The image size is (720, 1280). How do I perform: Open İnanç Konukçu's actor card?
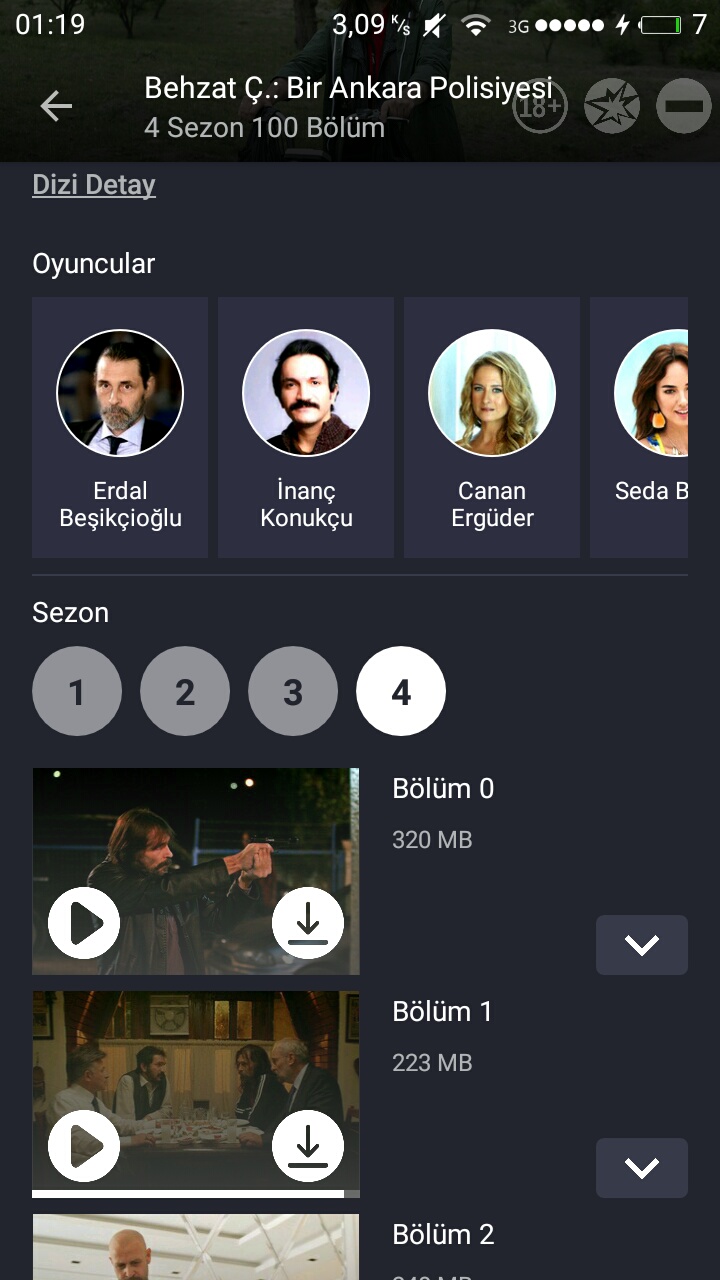point(306,427)
